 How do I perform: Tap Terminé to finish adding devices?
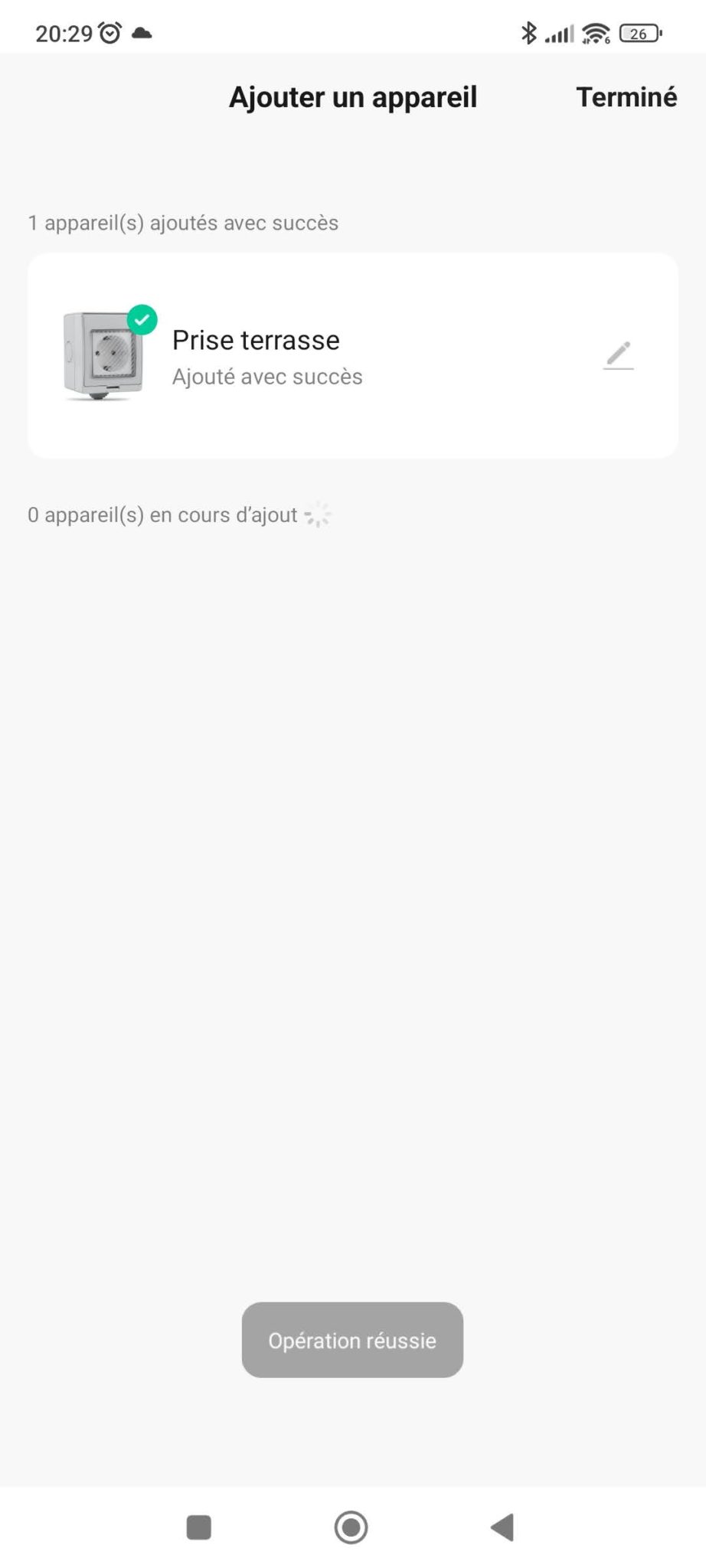click(626, 97)
